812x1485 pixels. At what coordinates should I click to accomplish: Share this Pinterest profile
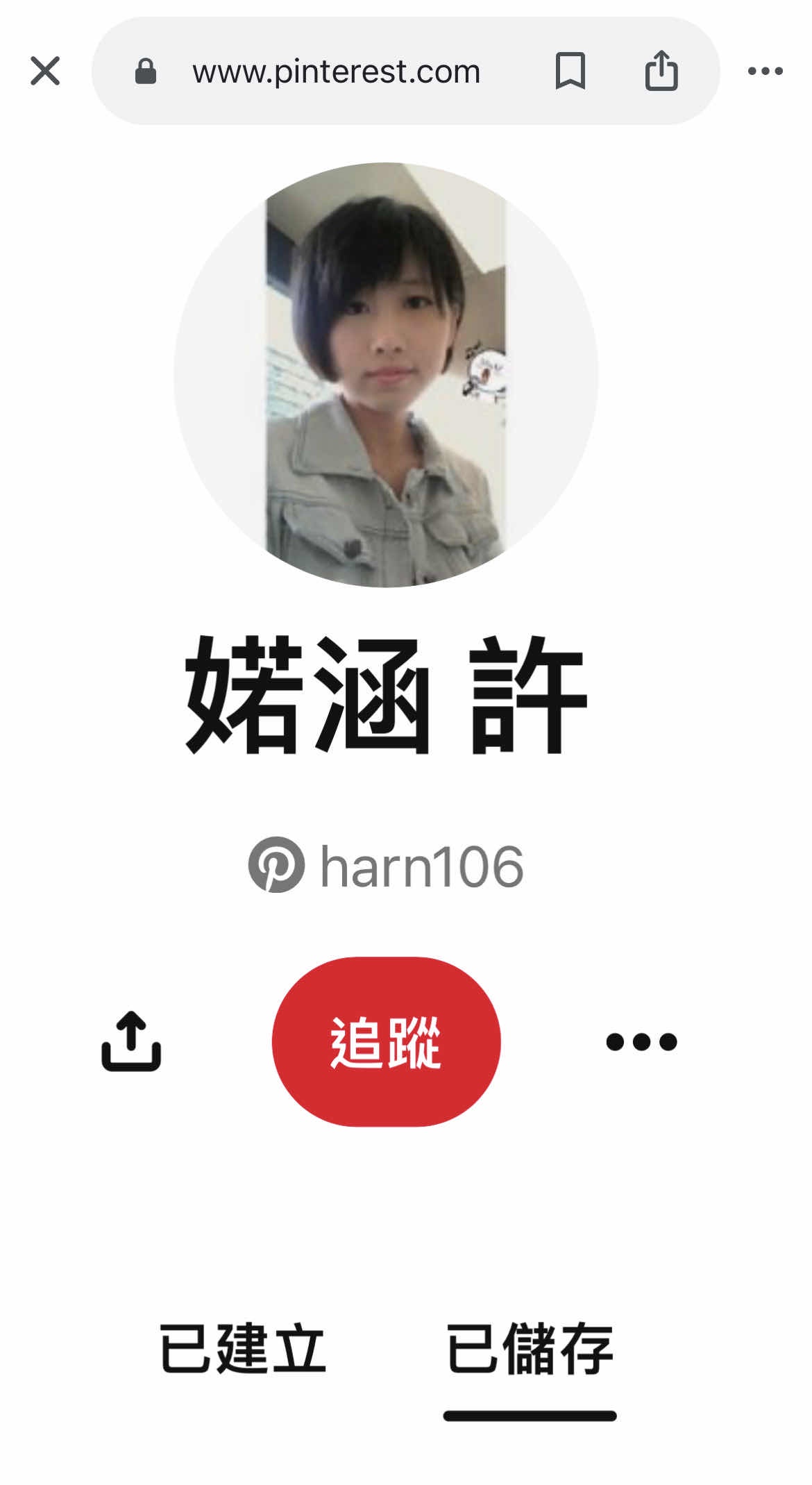coord(131,1041)
